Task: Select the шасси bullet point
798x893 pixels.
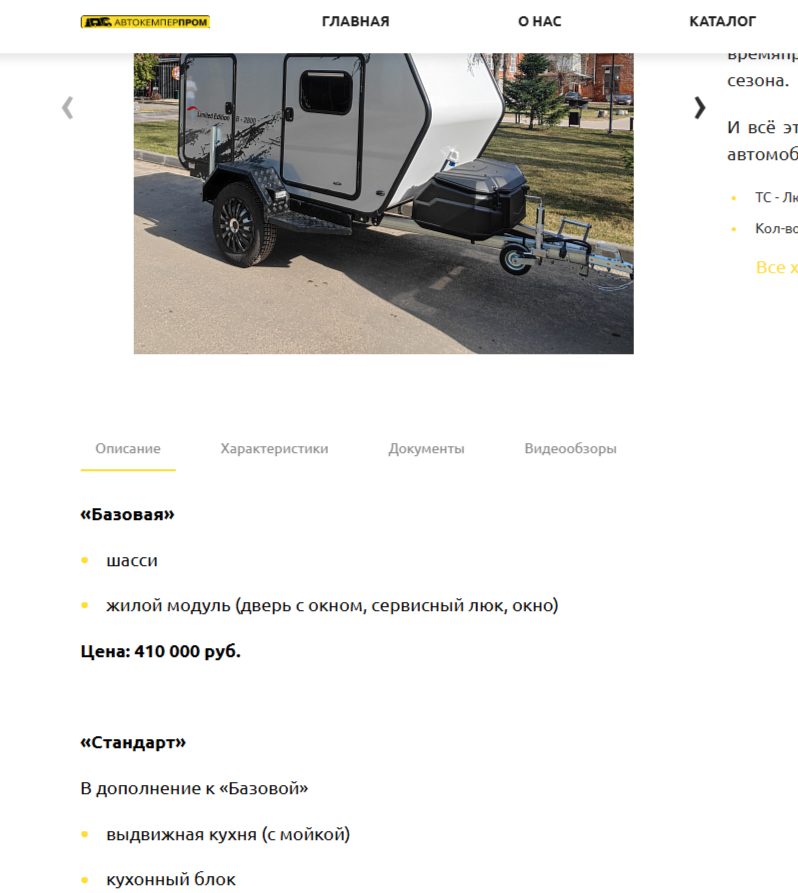Action: pyautogui.click(x=130, y=560)
